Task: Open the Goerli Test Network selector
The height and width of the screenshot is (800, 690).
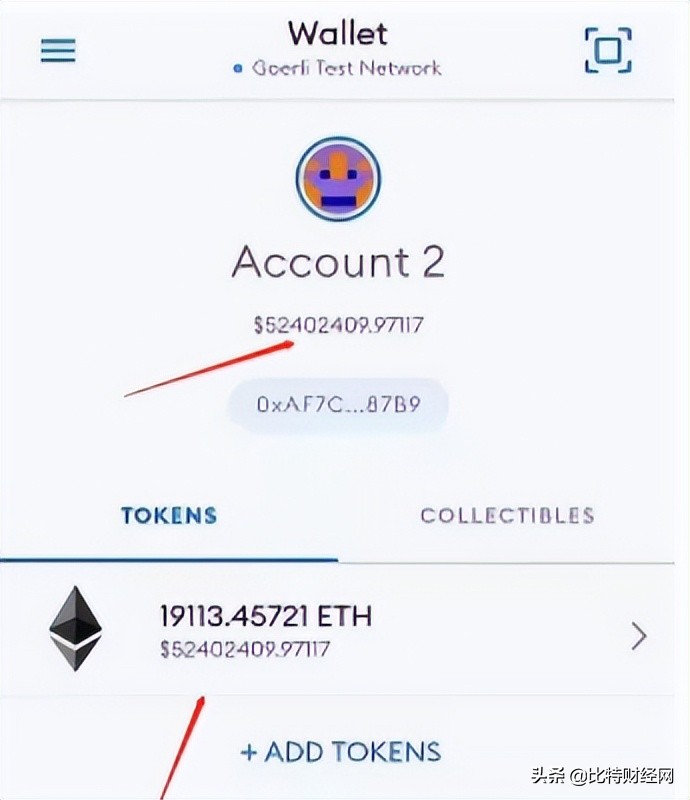Action: click(338, 68)
